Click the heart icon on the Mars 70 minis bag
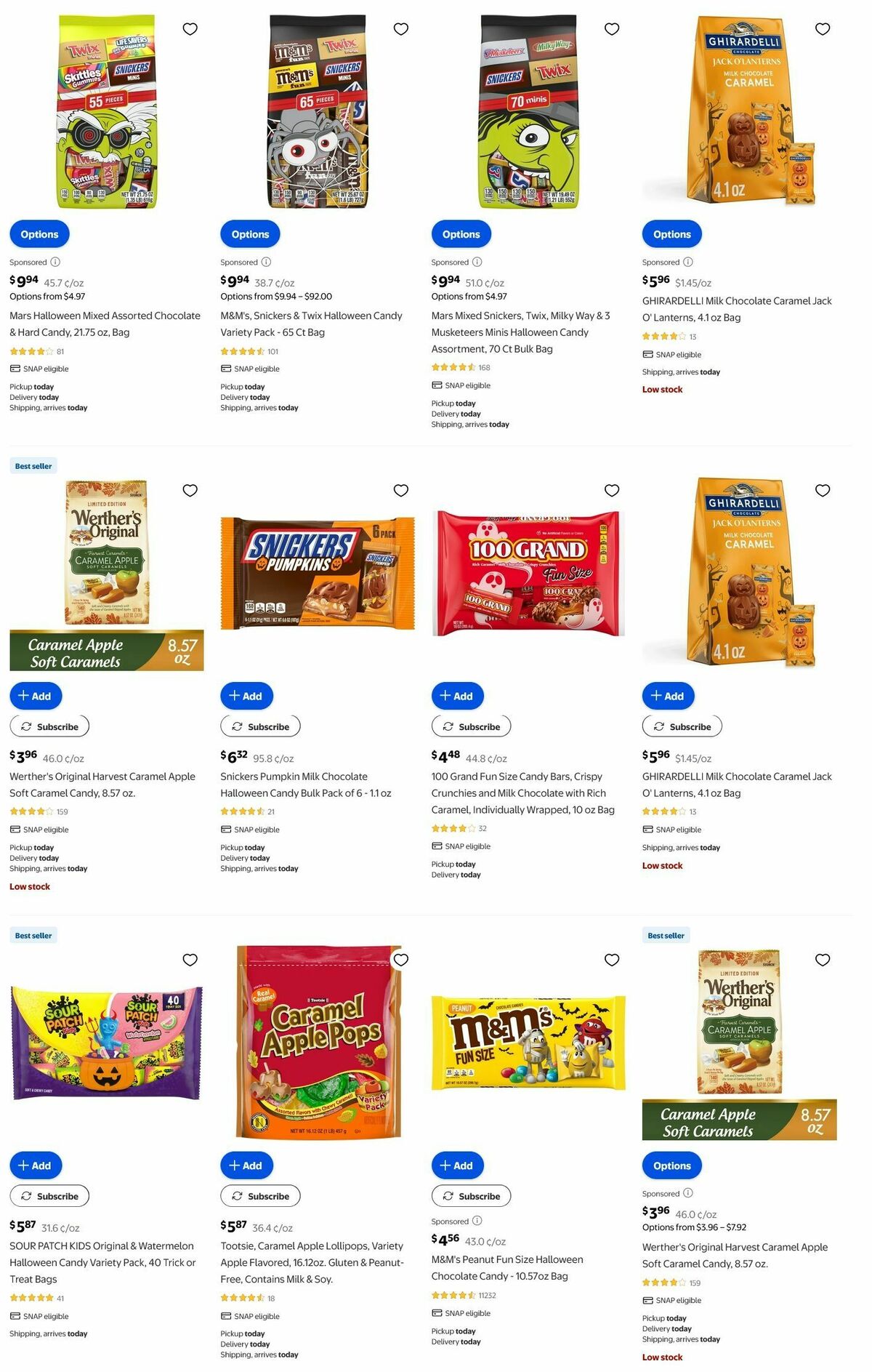Image resolution: width=872 pixels, height=1372 pixels. 611,28
